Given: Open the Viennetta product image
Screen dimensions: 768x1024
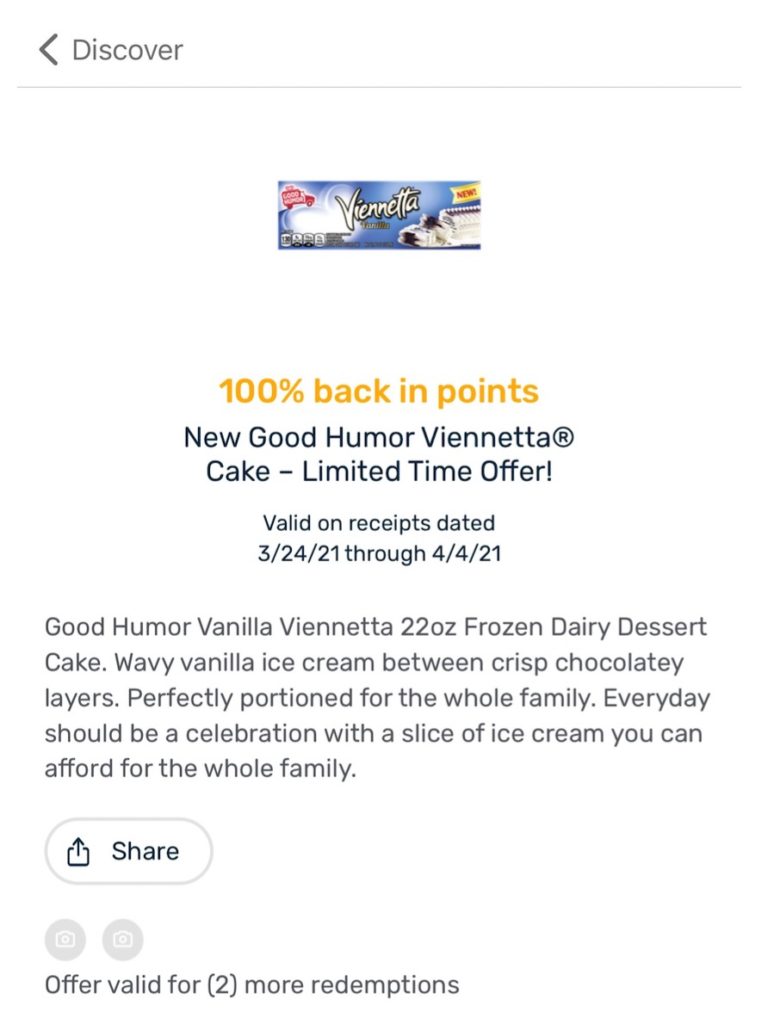Looking at the screenshot, I should click(379, 215).
